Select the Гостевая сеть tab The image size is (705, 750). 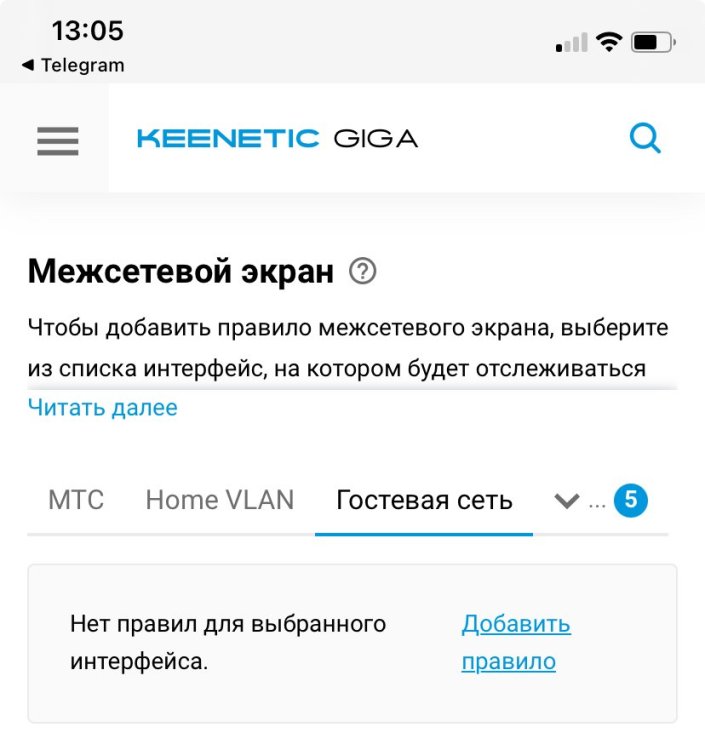(x=424, y=500)
